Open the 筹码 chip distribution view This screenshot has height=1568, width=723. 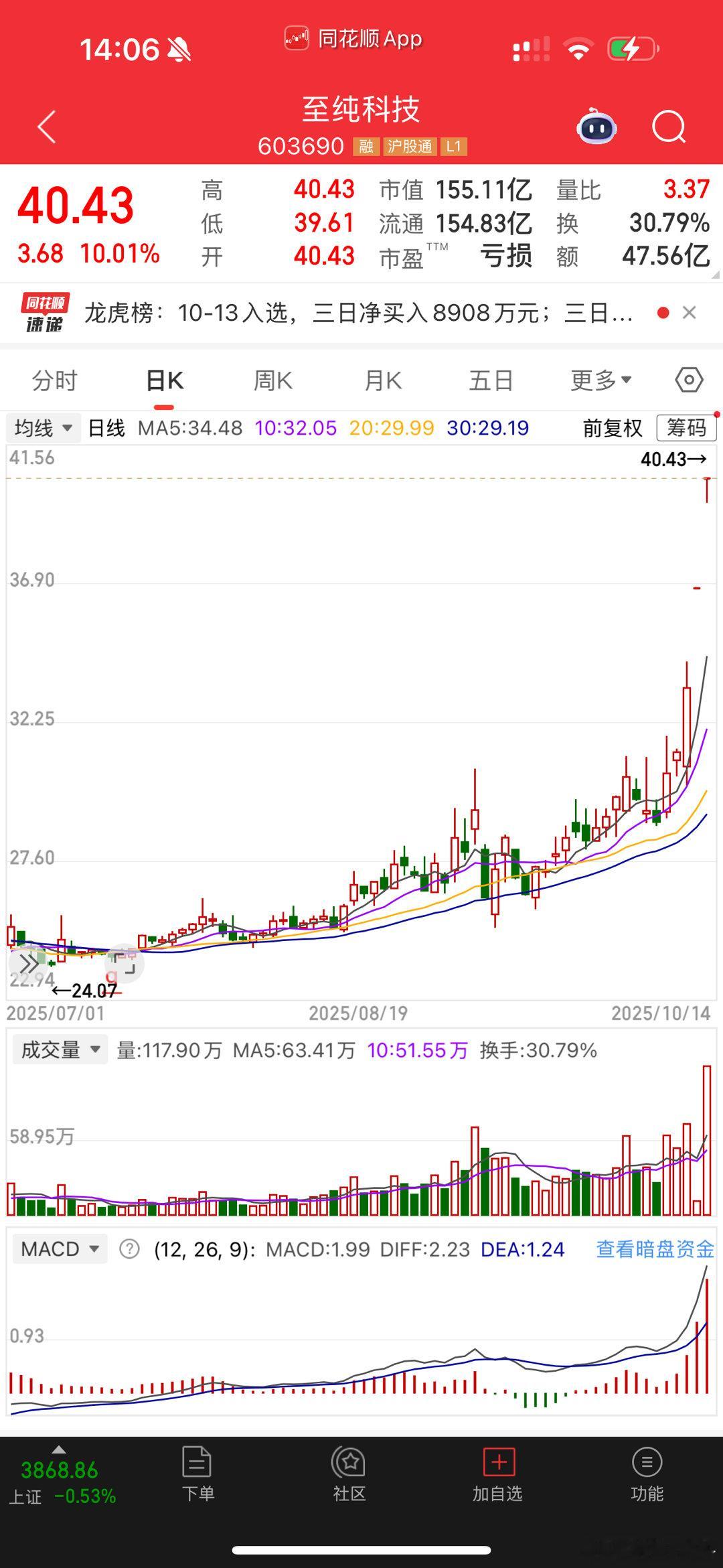click(x=686, y=428)
